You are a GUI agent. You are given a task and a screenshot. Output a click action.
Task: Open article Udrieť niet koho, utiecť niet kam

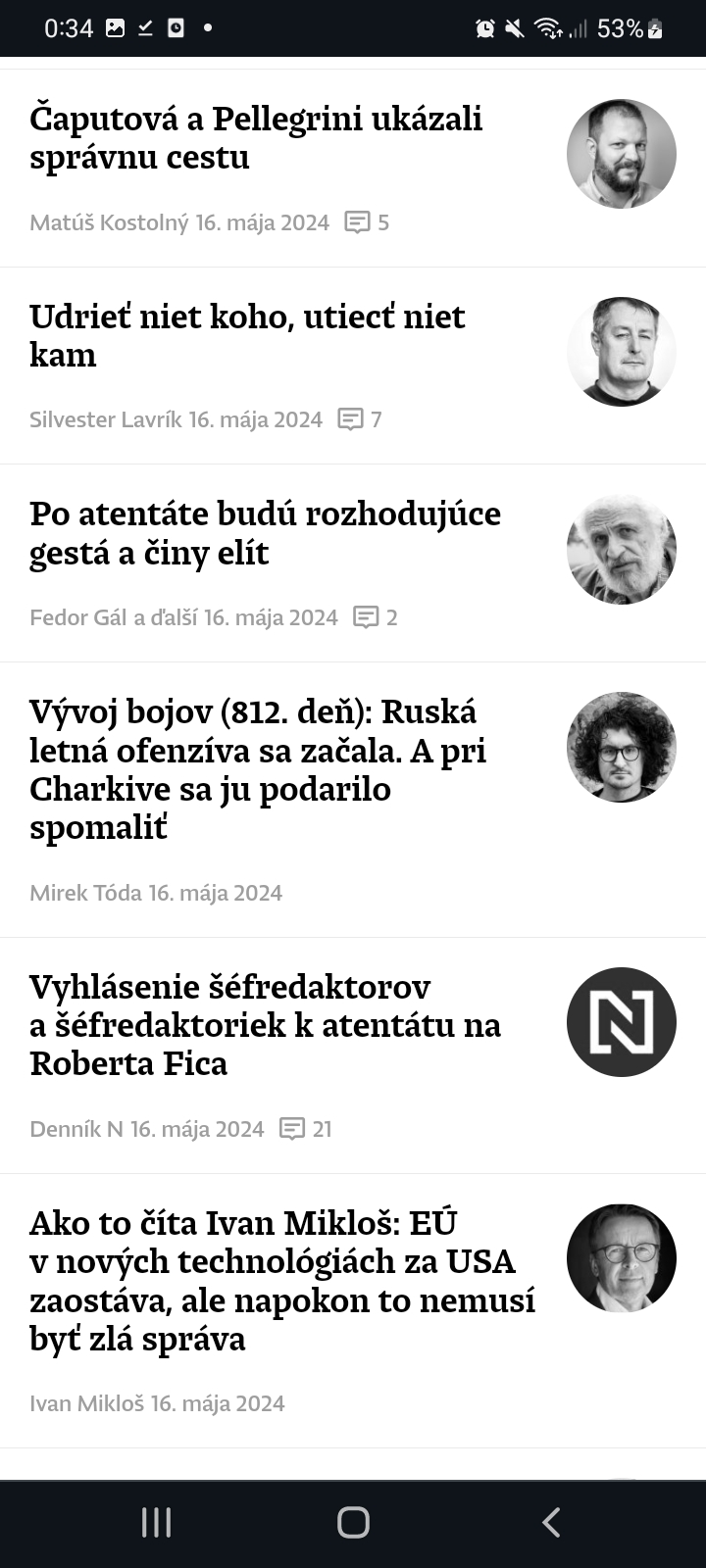[x=247, y=335]
